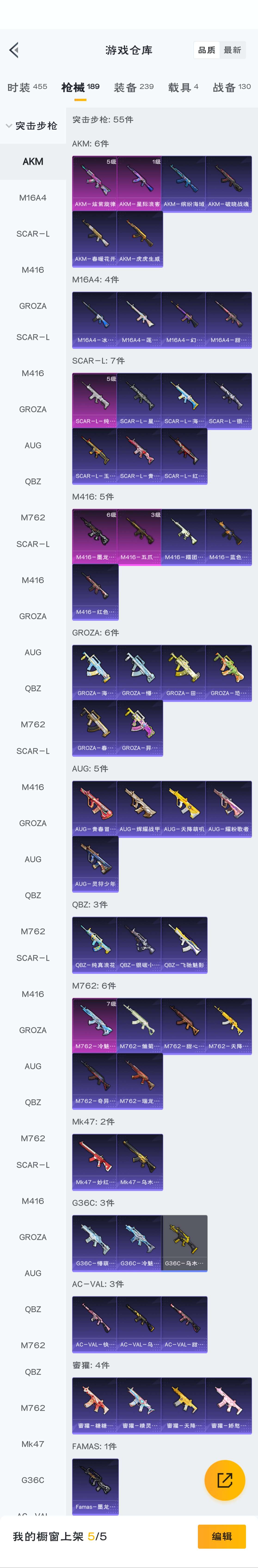Open AUG-灵符少年 skin
The height and width of the screenshot is (1568, 258).
pyautogui.click(x=94, y=863)
